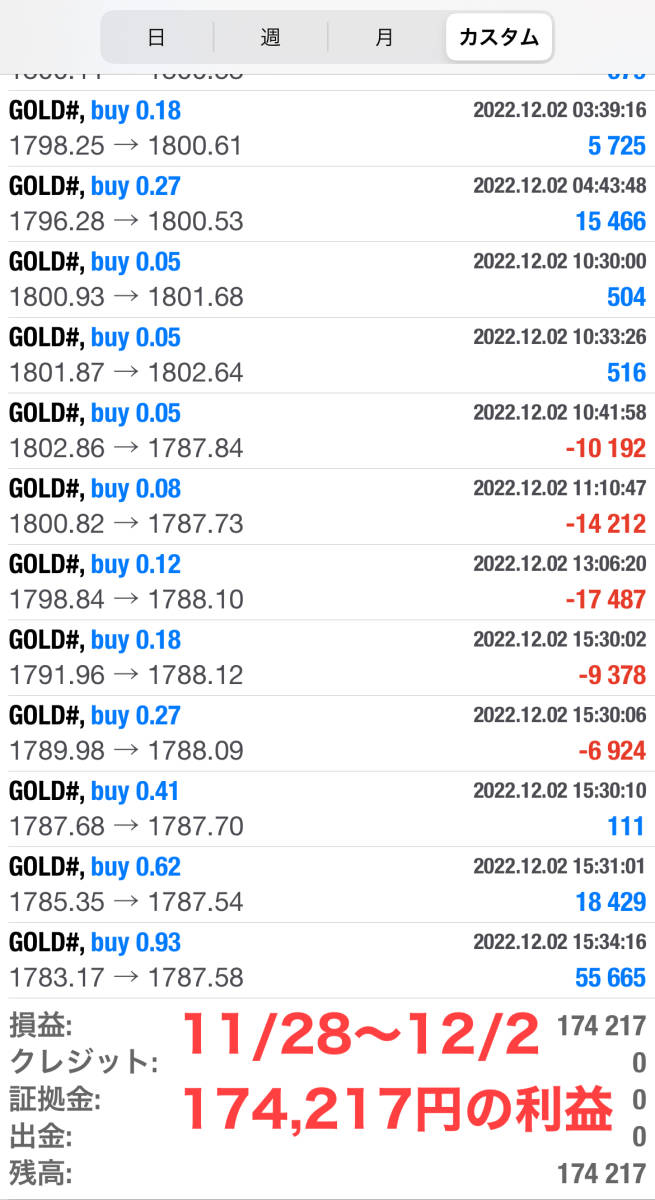Open the buy 0.12 trade at 13:06:20

pos(327,582)
